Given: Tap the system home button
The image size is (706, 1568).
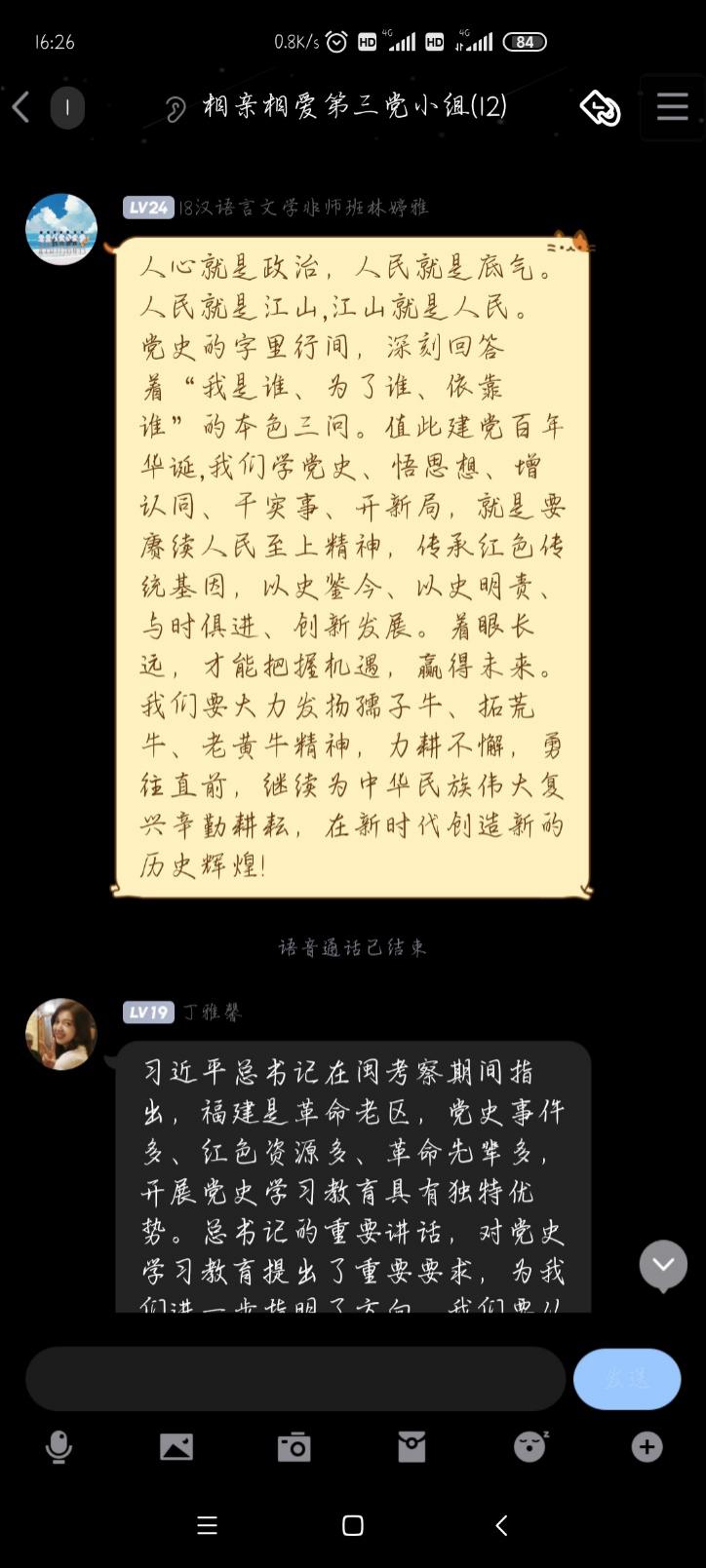Looking at the screenshot, I should 353,1526.
